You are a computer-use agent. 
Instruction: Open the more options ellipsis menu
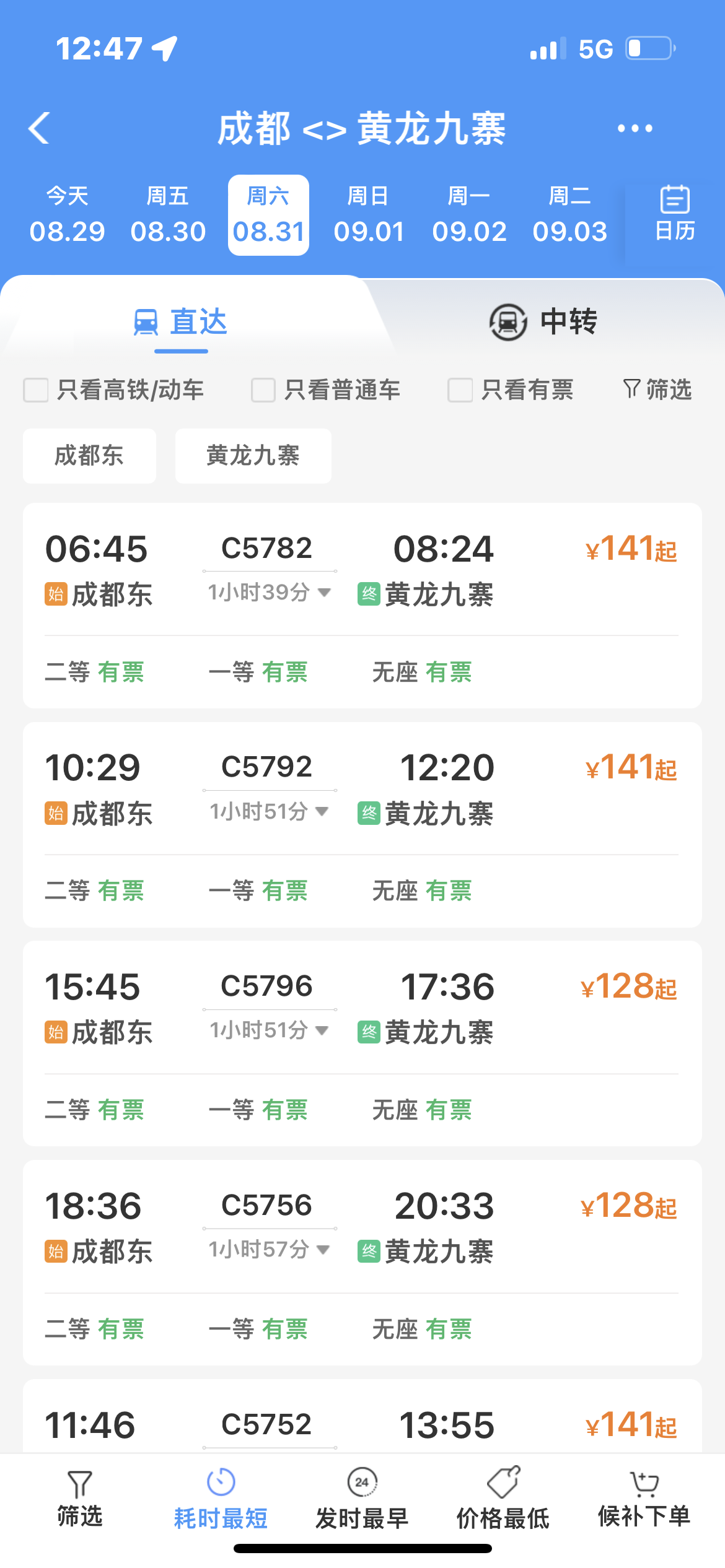point(636,128)
